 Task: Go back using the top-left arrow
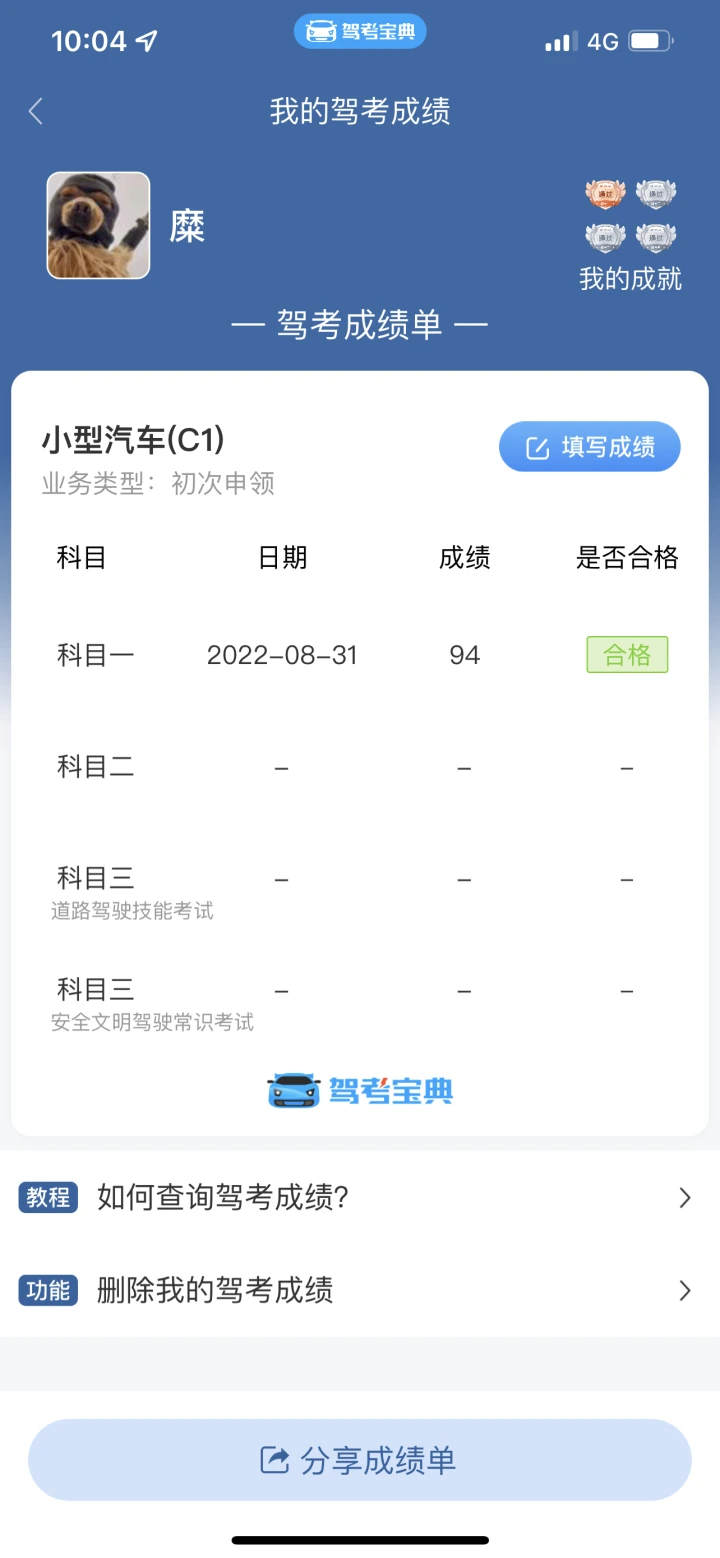(36, 111)
